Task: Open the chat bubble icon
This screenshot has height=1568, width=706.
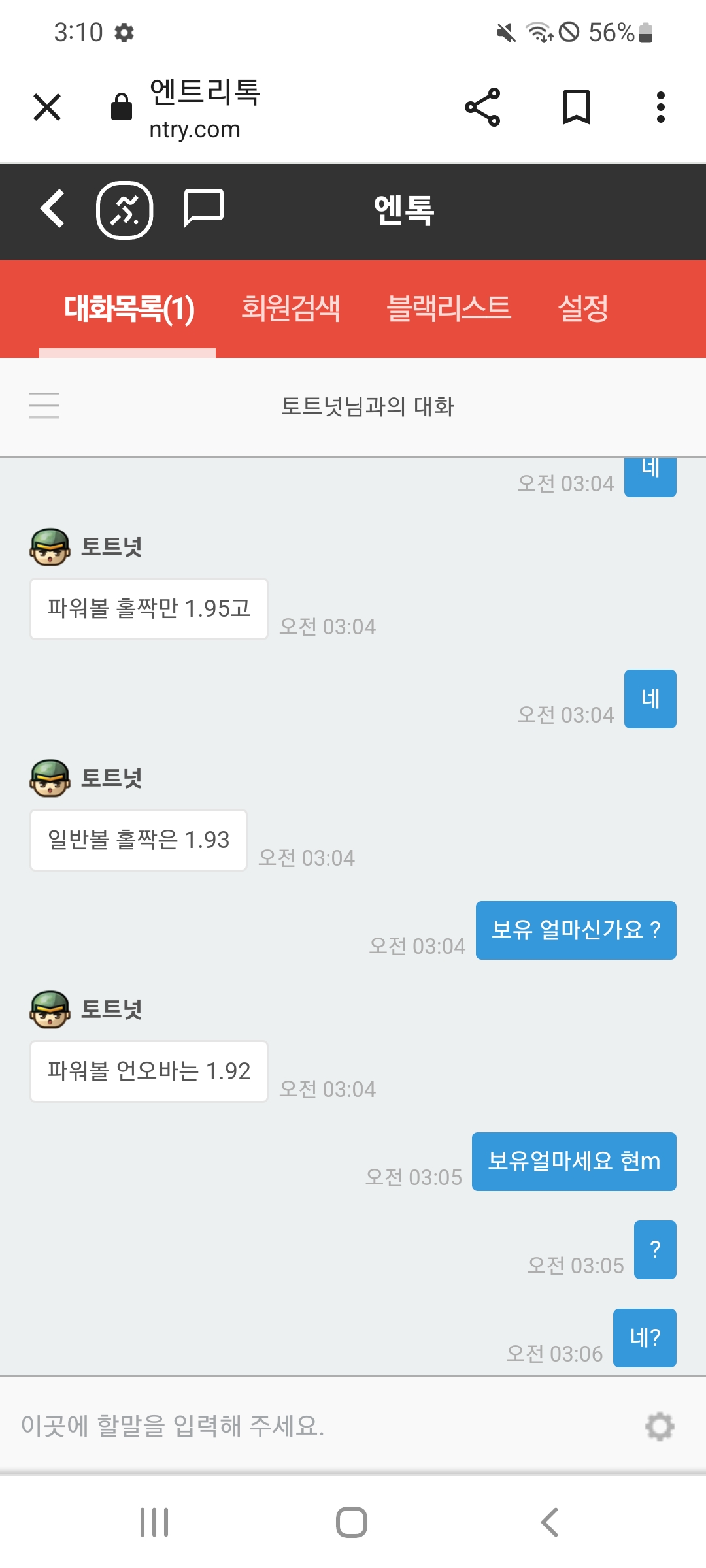Action: (x=204, y=208)
